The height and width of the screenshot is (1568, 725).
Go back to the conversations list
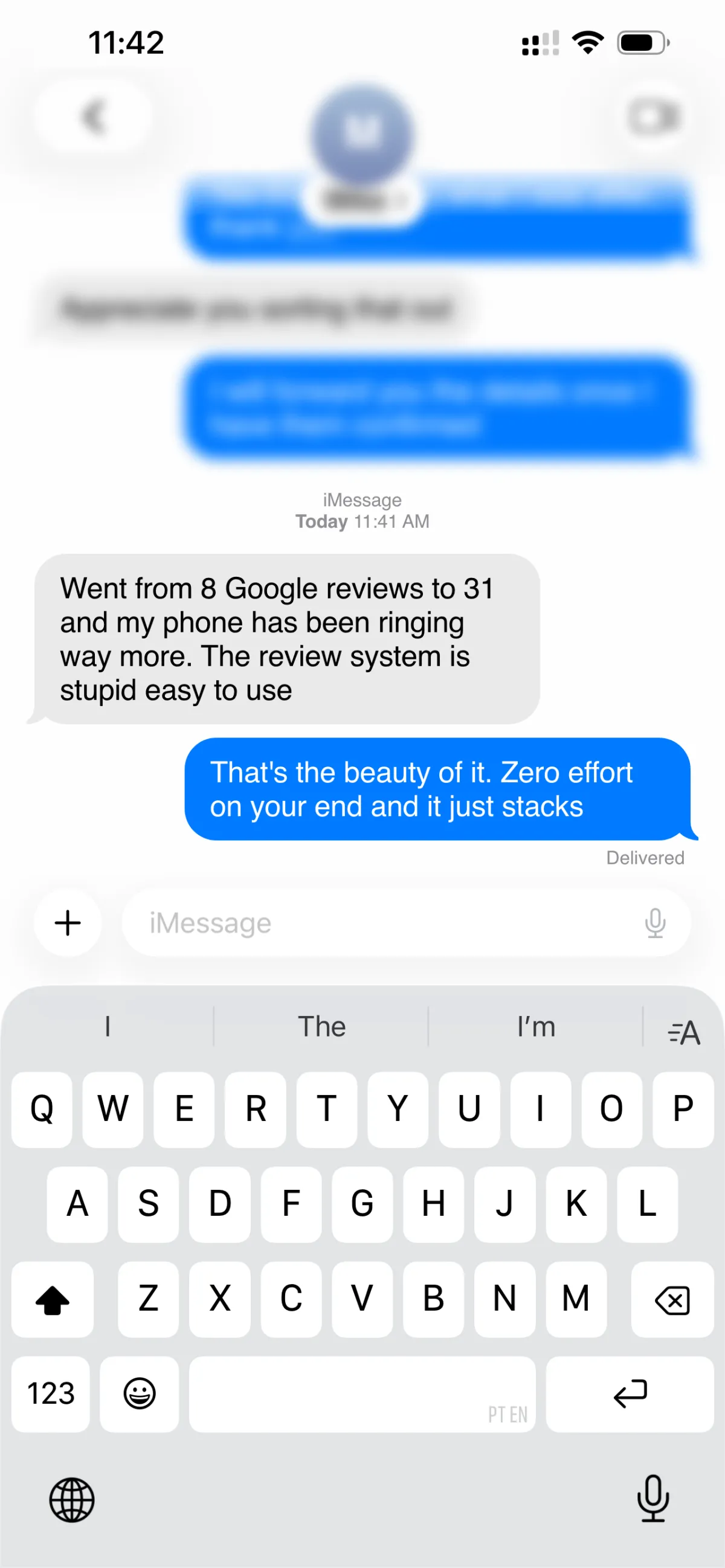coord(92,115)
